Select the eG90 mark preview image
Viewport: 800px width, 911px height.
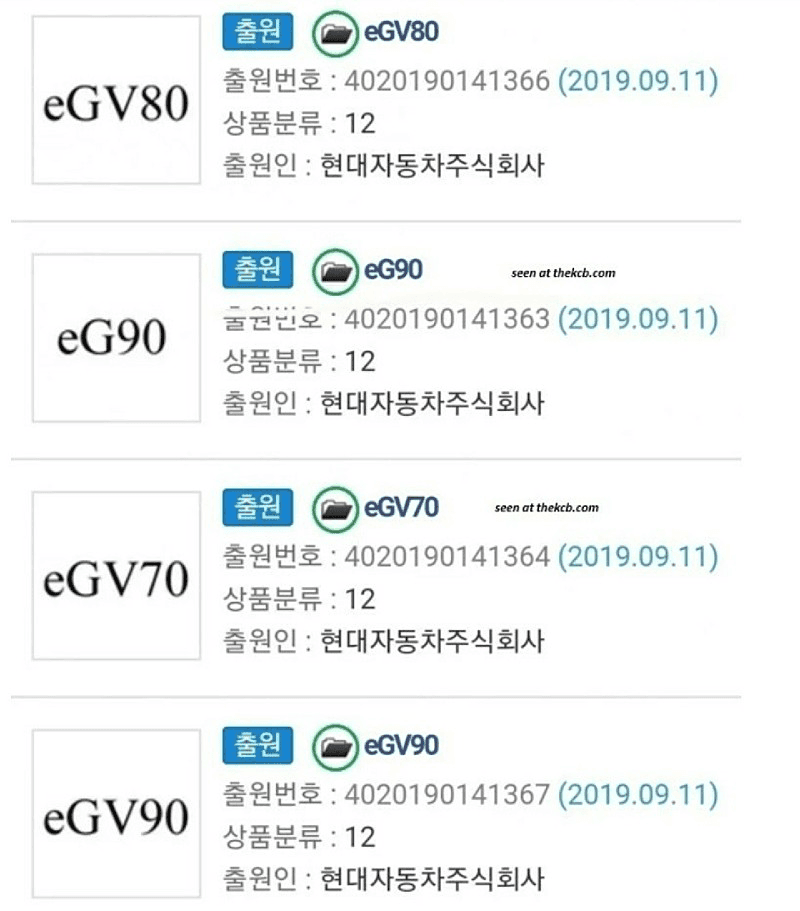pyautogui.click(x=115, y=335)
